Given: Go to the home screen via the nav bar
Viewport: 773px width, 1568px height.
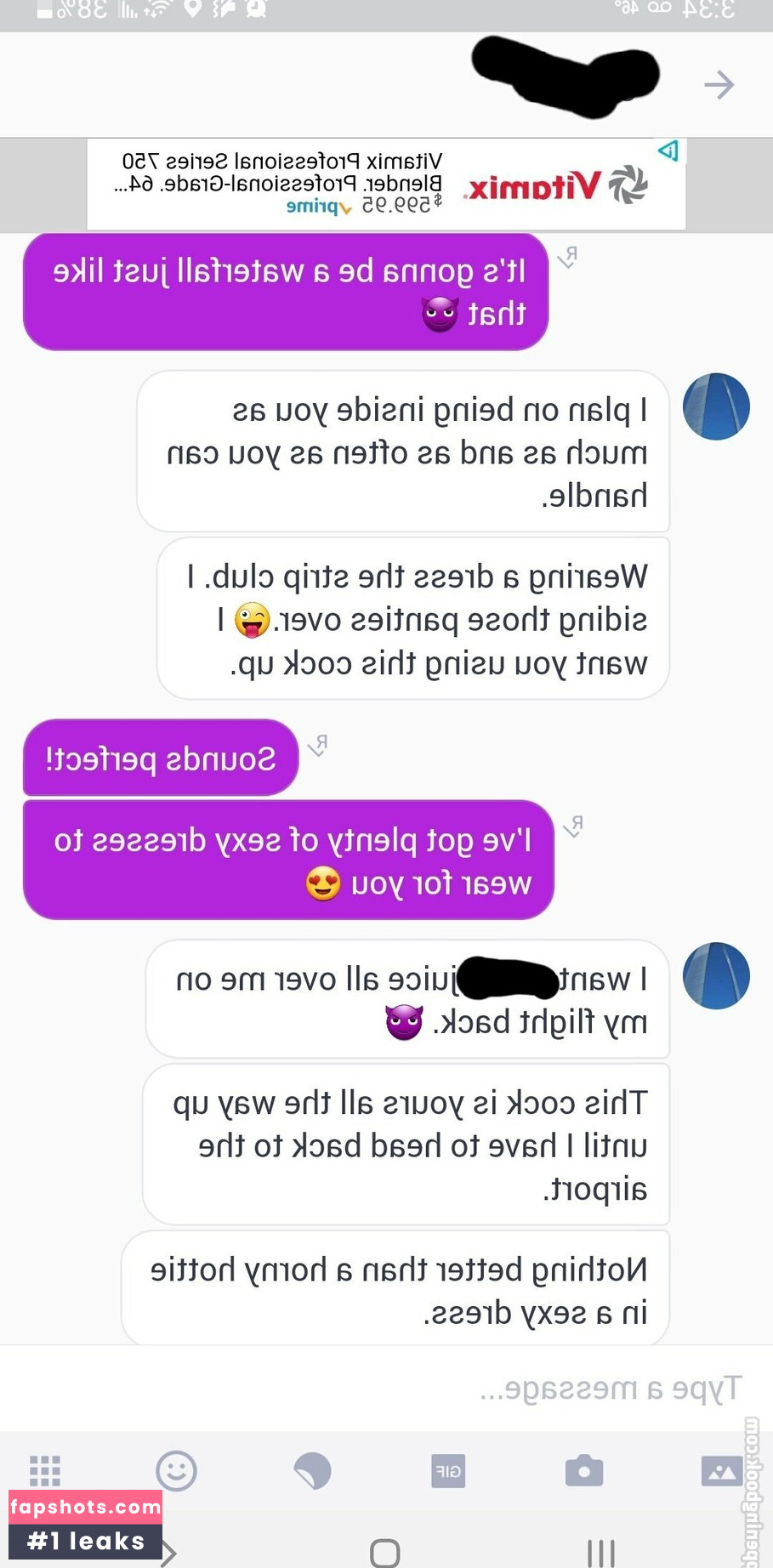Looking at the screenshot, I should [x=385, y=1553].
